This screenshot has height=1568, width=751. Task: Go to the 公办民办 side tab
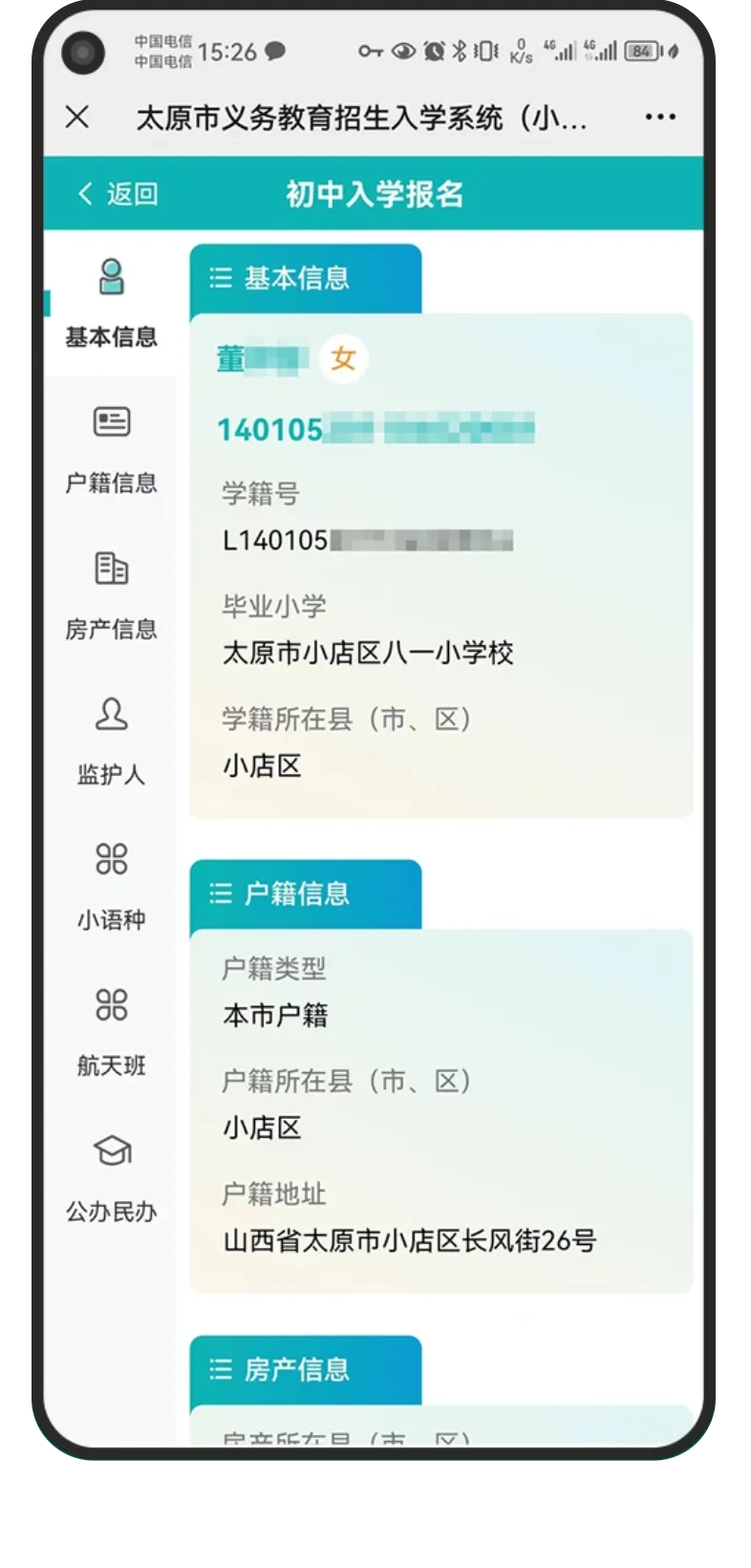coord(111,1178)
